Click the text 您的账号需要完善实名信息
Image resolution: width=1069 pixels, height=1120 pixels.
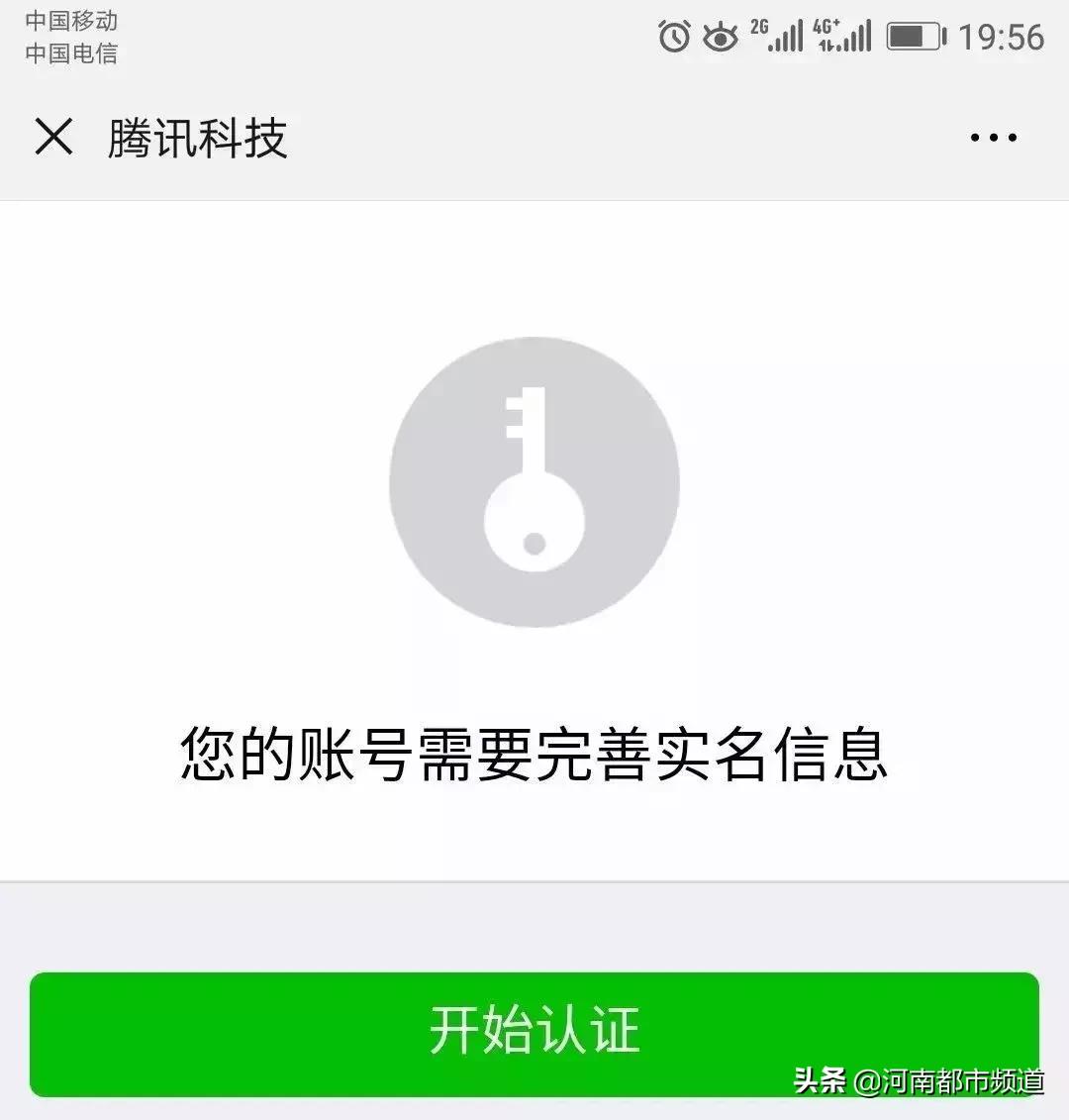[x=534, y=757]
